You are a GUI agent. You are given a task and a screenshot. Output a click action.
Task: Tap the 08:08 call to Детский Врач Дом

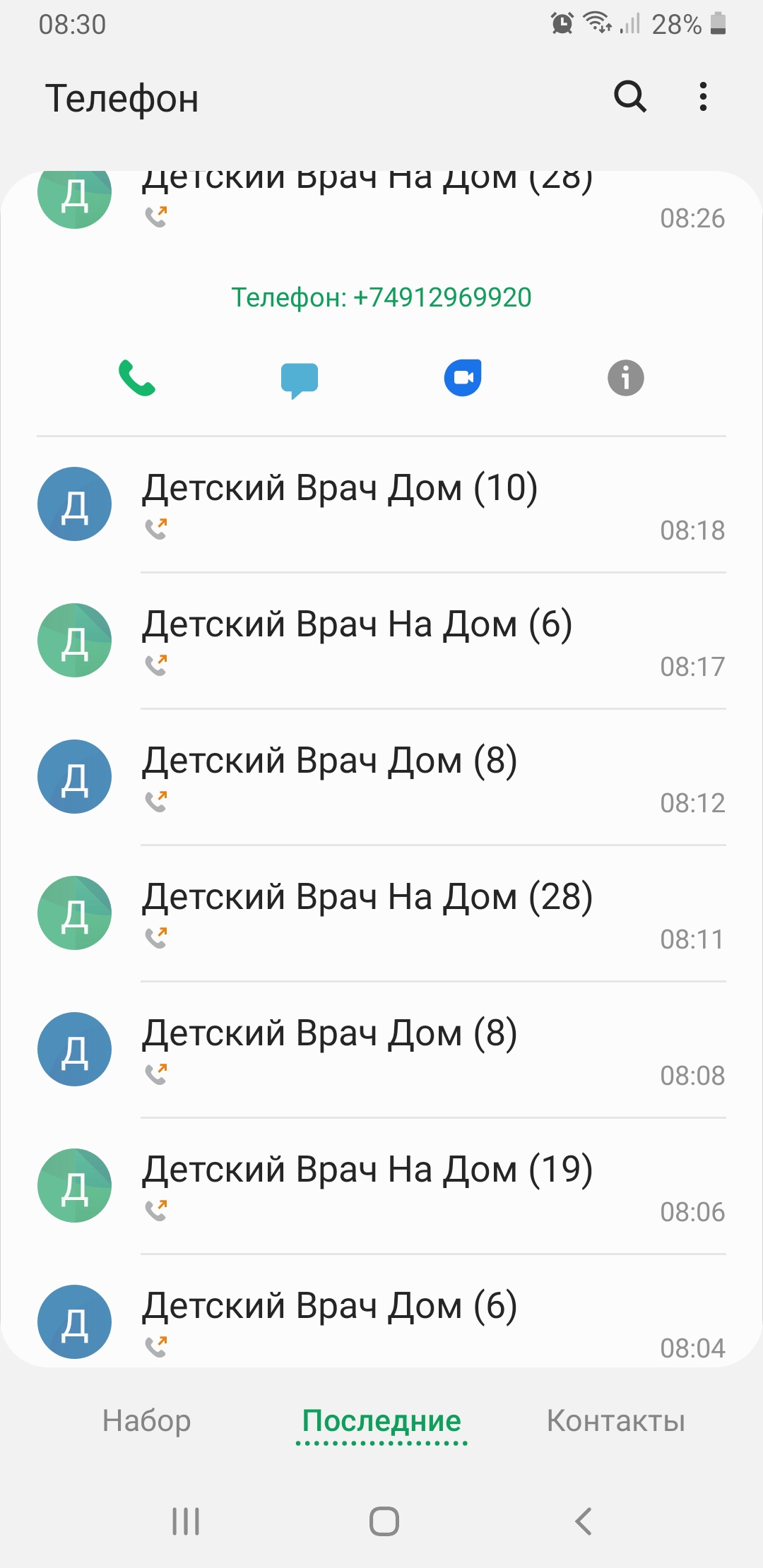pos(381,1050)
